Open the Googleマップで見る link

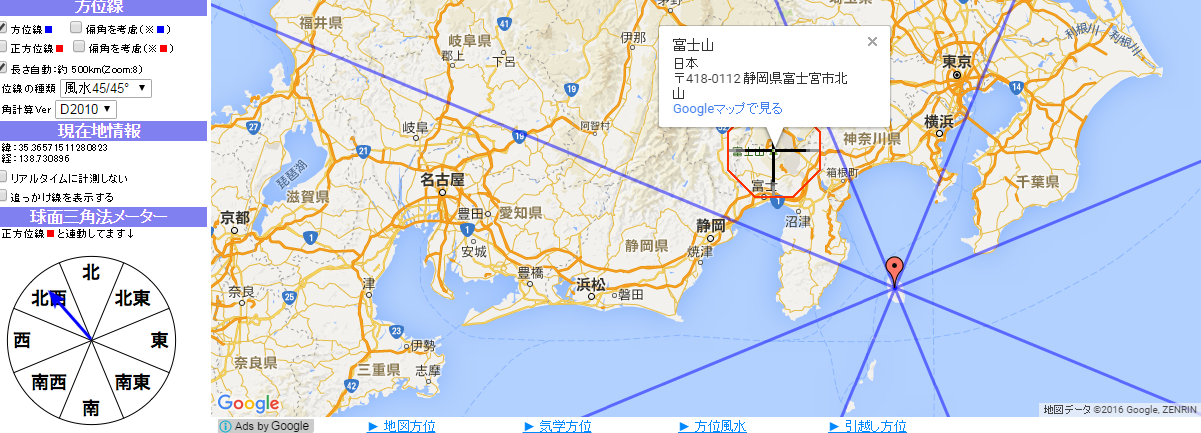(727, 109)
